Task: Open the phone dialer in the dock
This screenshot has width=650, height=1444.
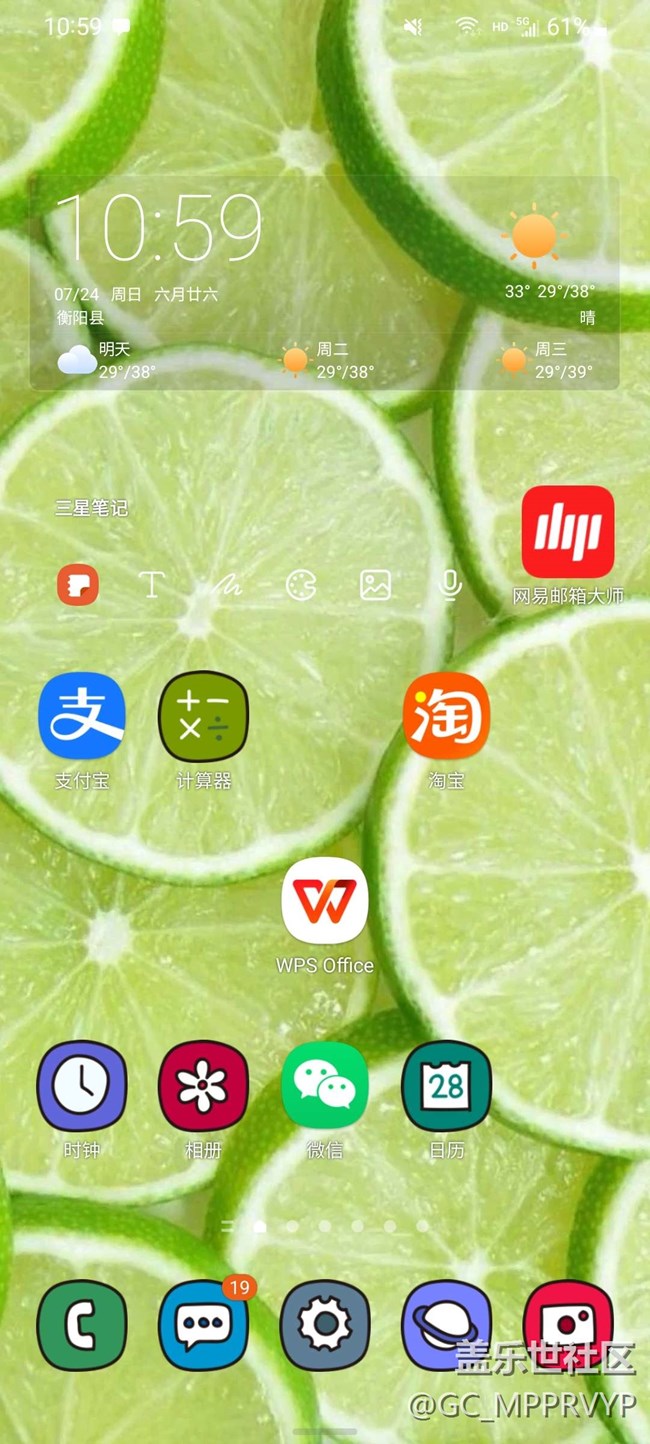Action: pyautogui.click(x=81, y=1325)
